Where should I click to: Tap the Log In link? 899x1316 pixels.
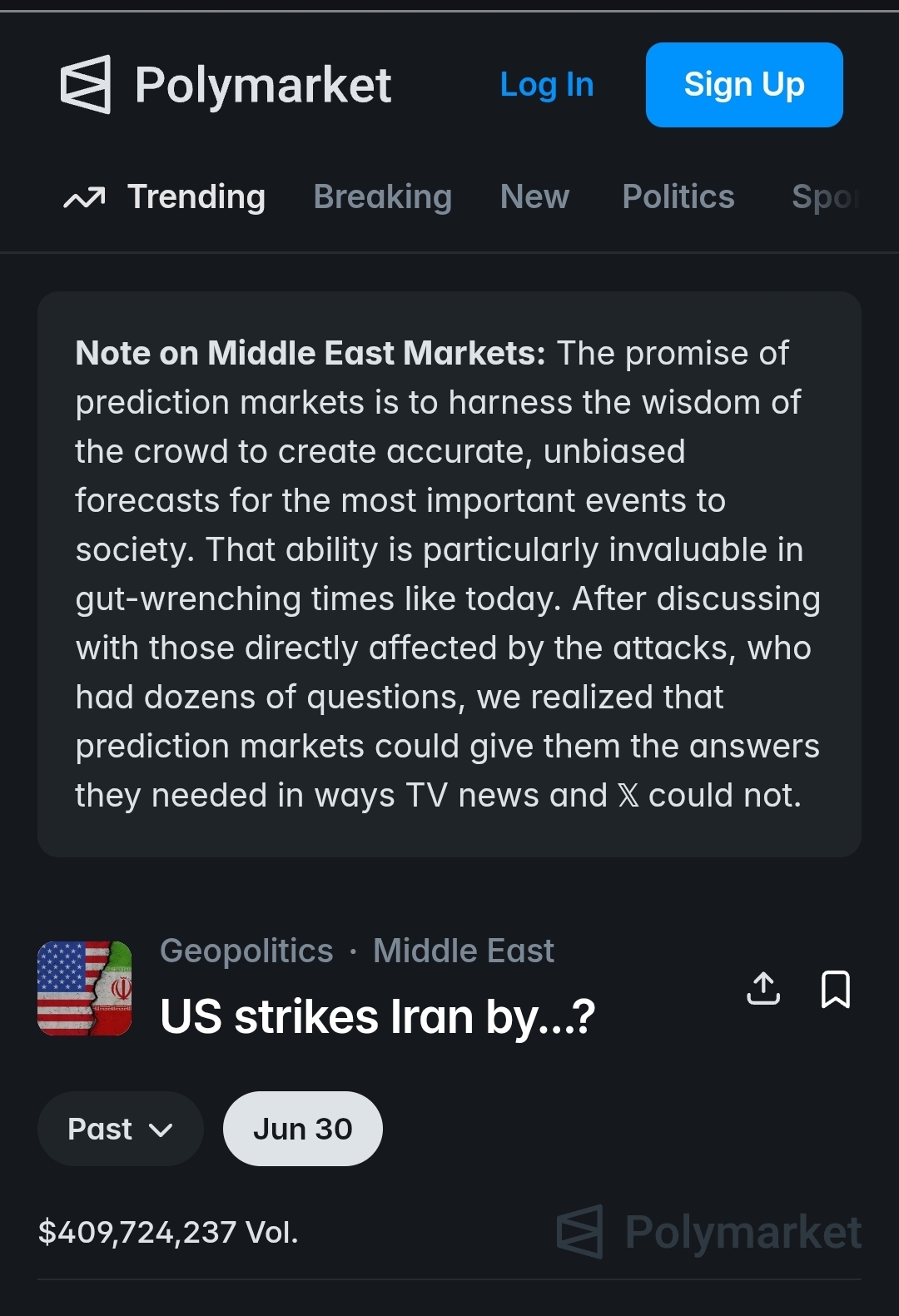(547, 85)
